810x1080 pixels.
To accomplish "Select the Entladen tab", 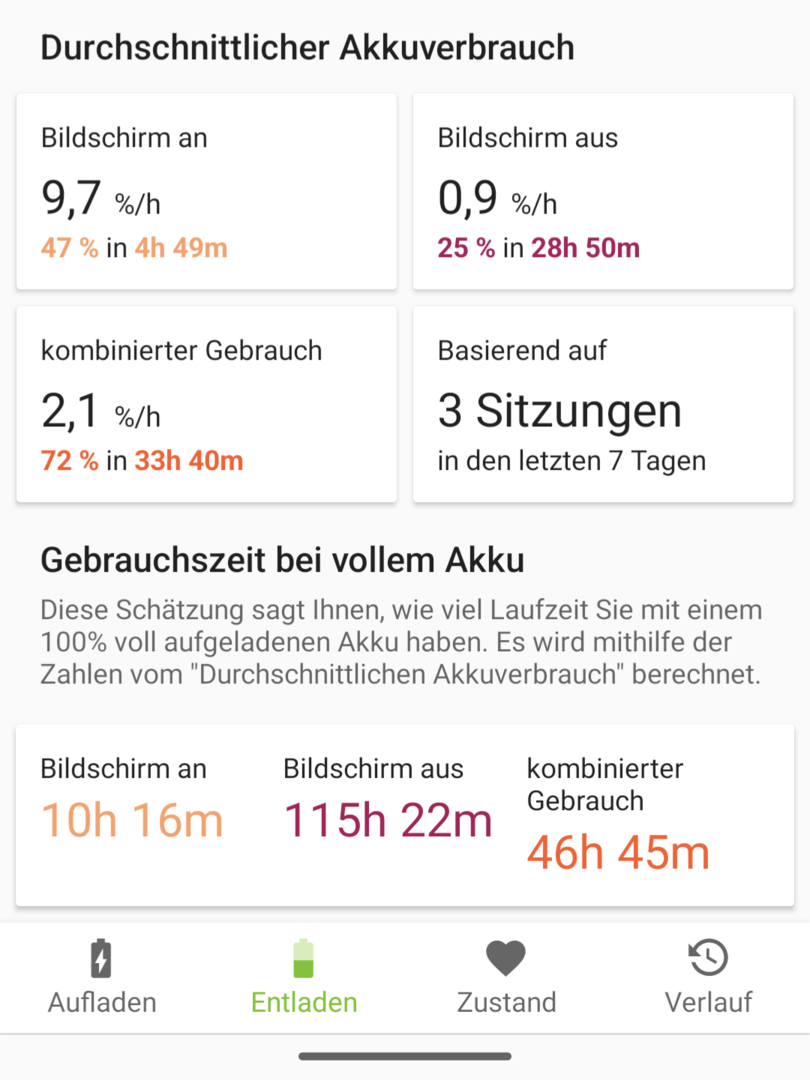I will point(304,977).
